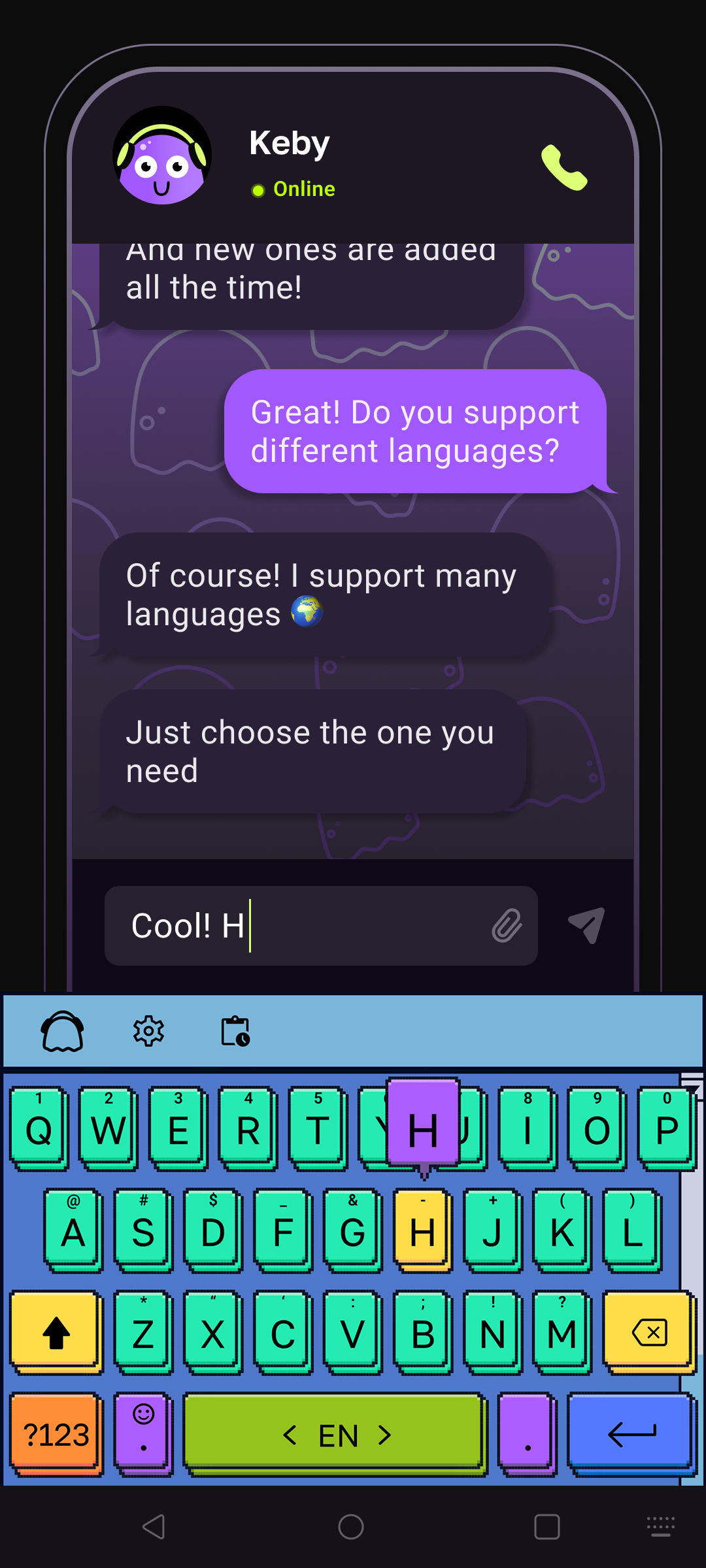Switch keyboard language with EN spacebar
This screenshot has height=1568, width=706.
337,1435
